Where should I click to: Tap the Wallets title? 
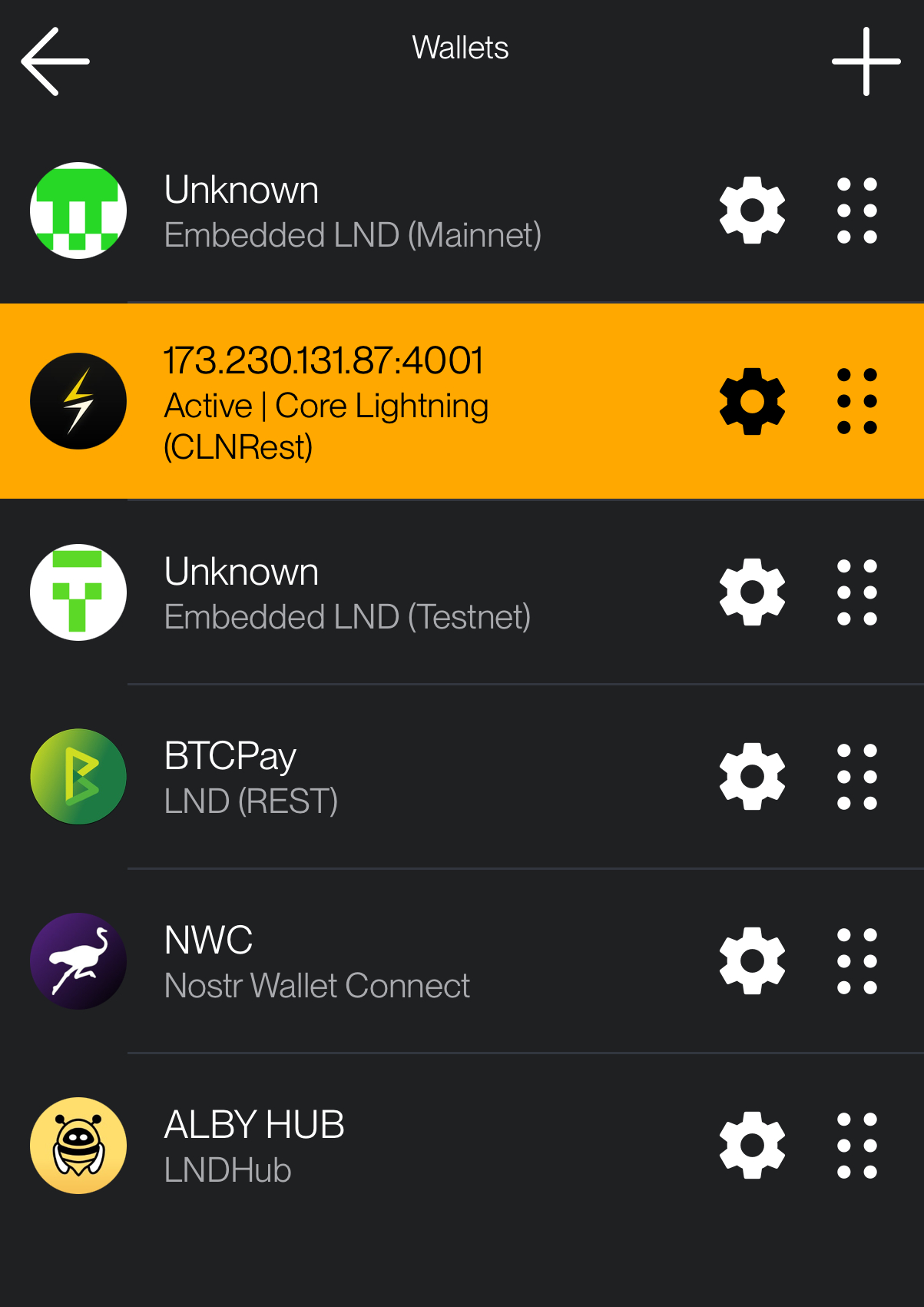point(459,48)
